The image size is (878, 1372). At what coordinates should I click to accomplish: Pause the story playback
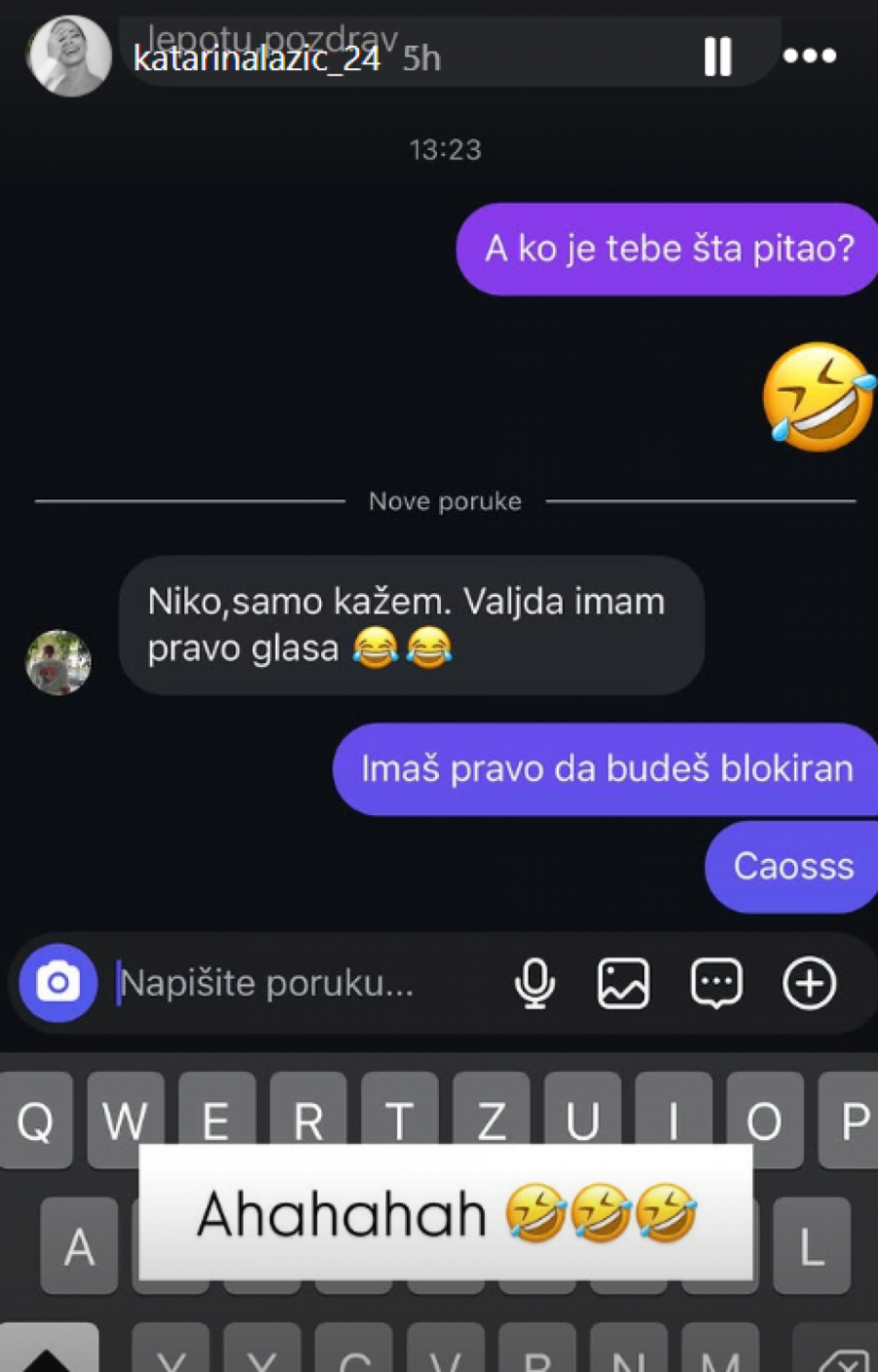tap(718, 57)
